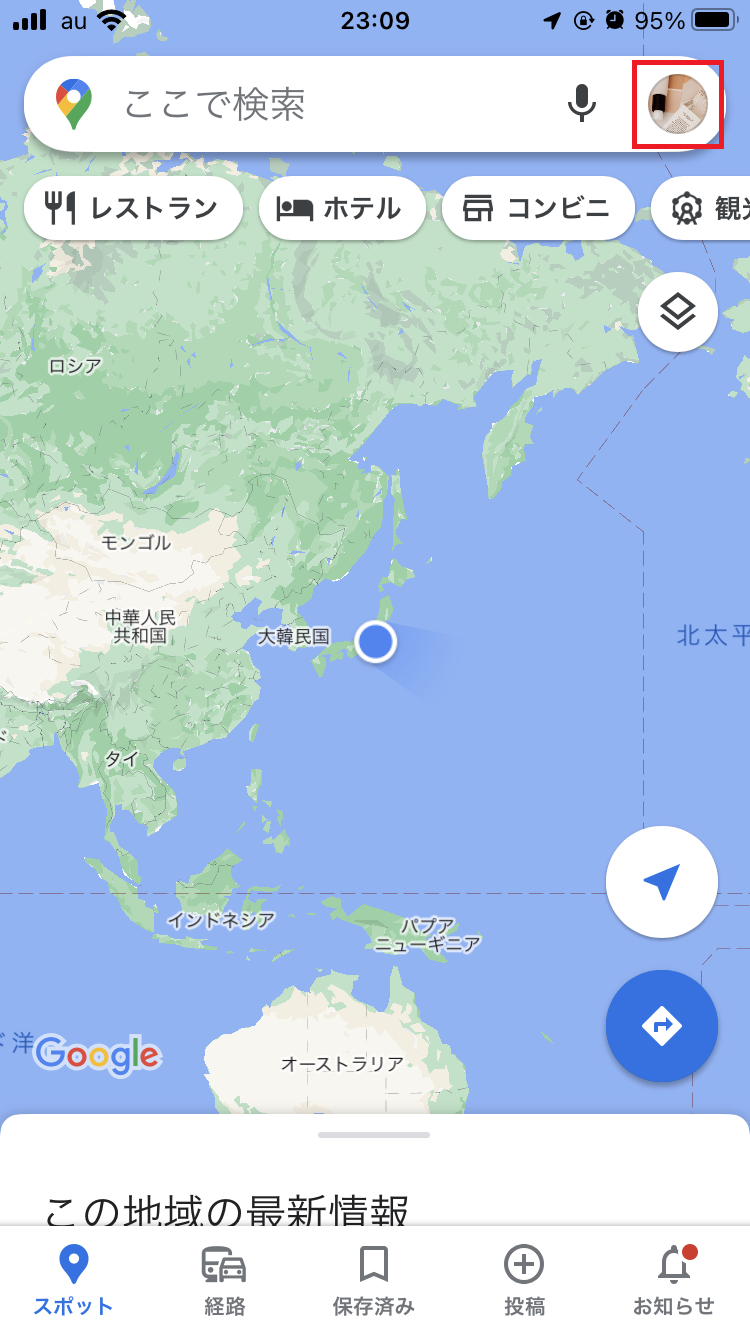
Task: Open the お知らせ notifications tab
Action: coord(674,1280)
